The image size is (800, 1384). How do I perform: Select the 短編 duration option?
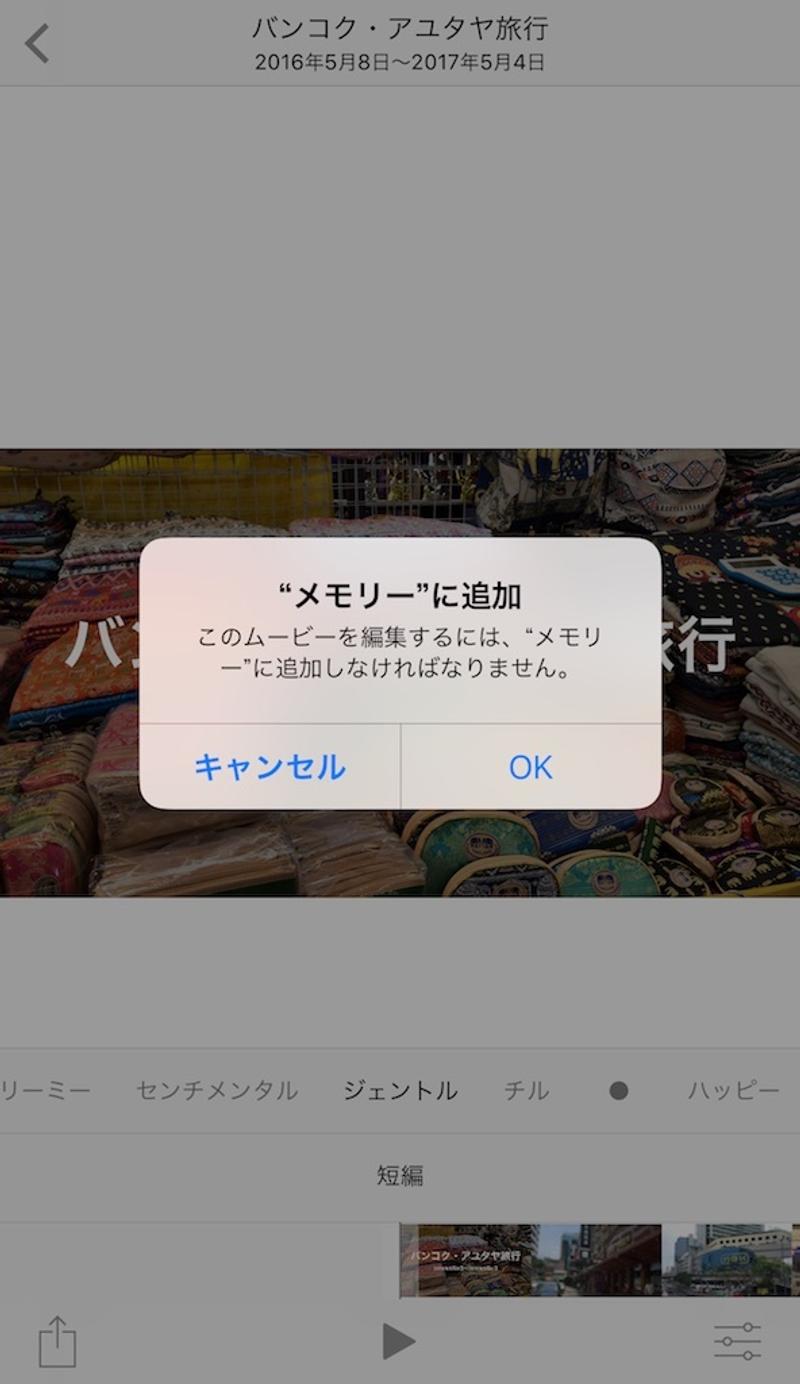coord(400,1175)
